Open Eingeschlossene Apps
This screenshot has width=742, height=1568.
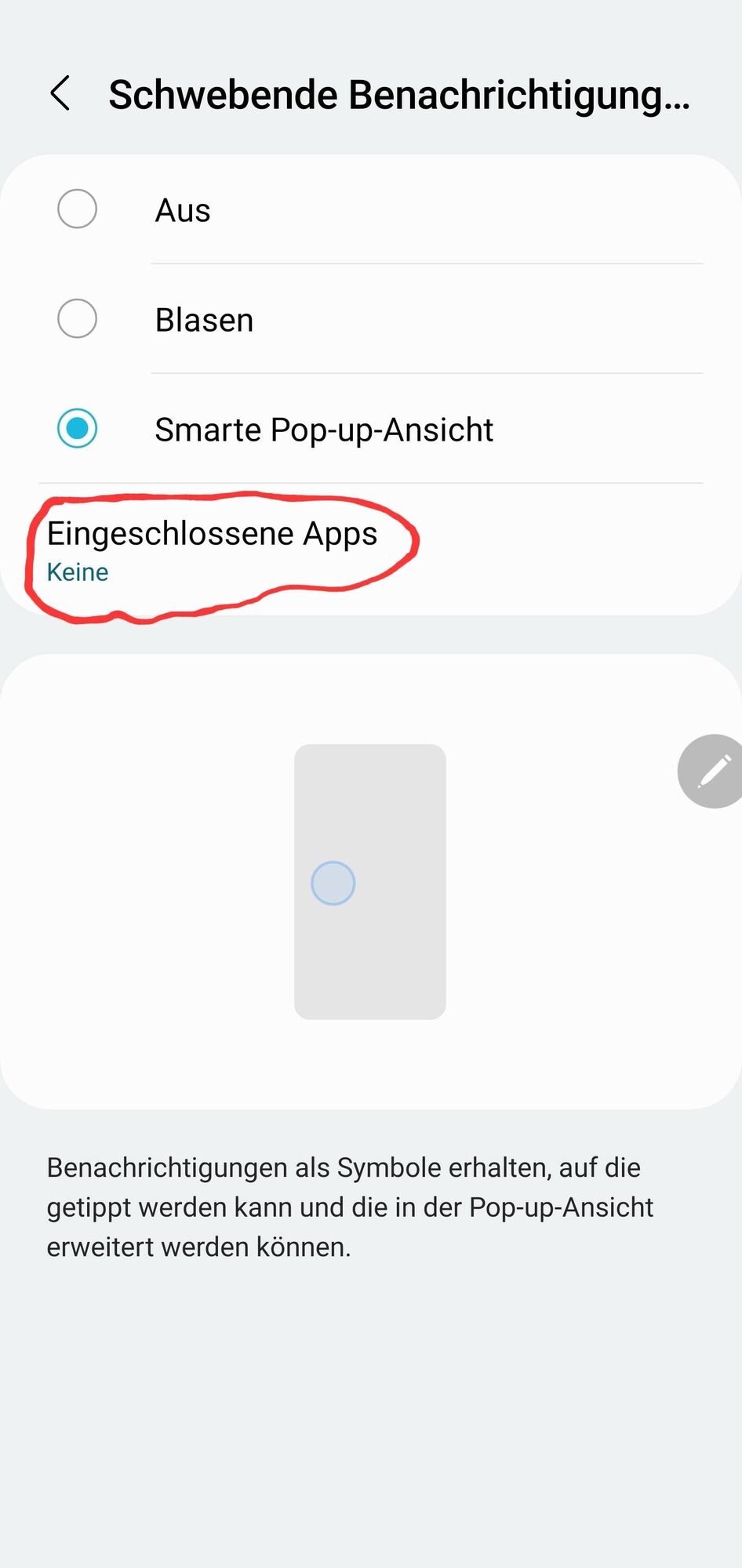click(212, 550)
